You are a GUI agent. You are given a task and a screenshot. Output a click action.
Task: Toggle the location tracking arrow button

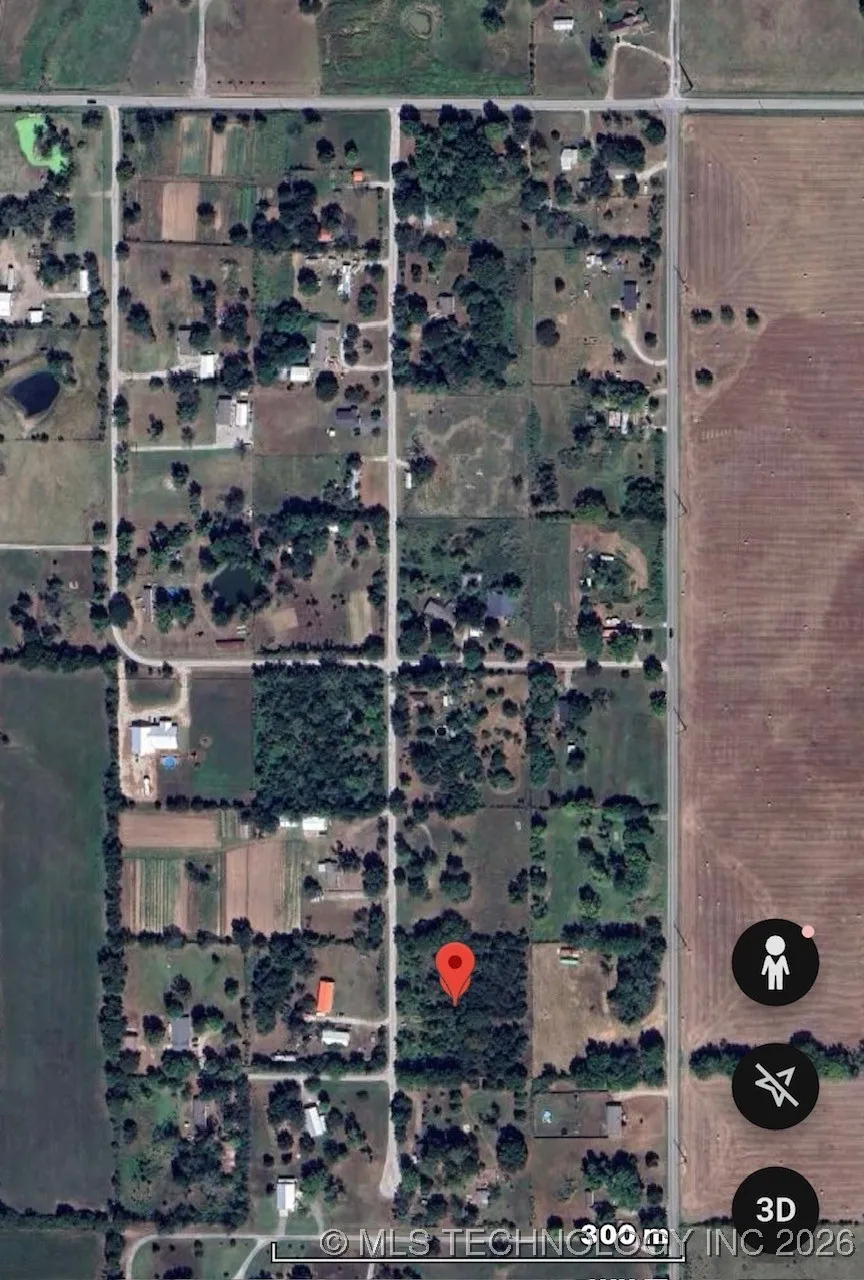(x=775, y=1086)
